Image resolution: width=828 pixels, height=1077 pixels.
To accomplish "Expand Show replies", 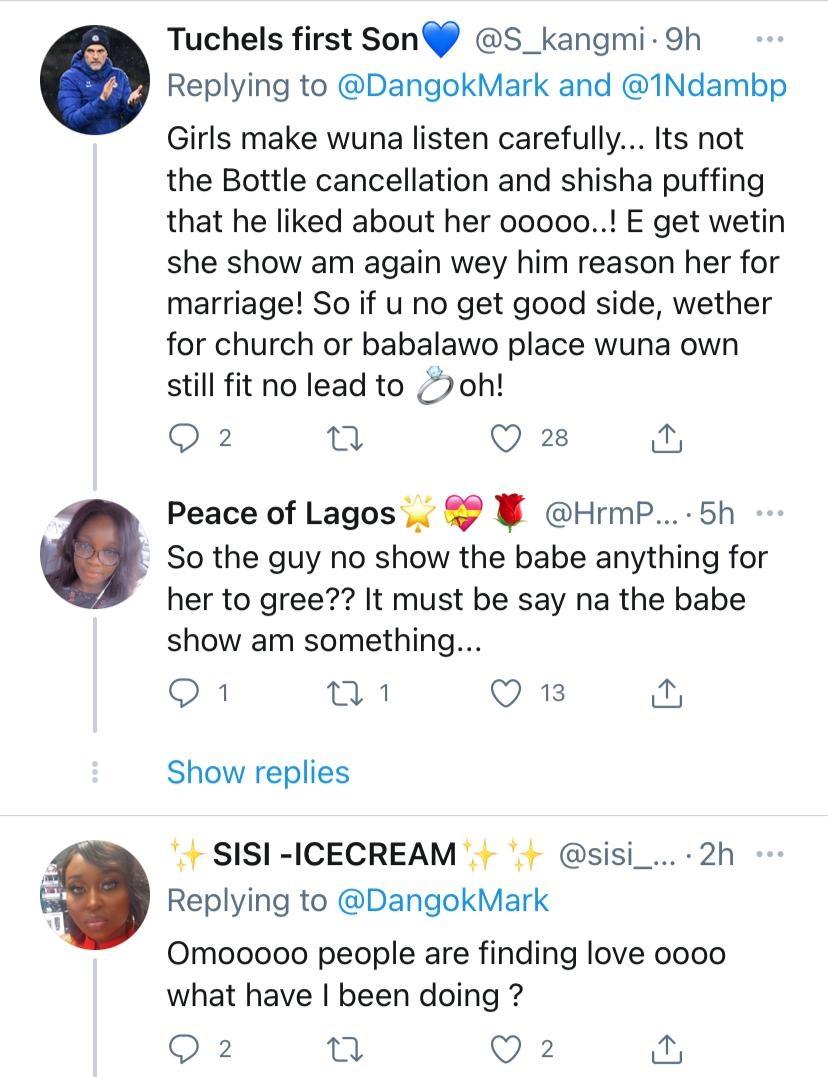I will point(258,772).
